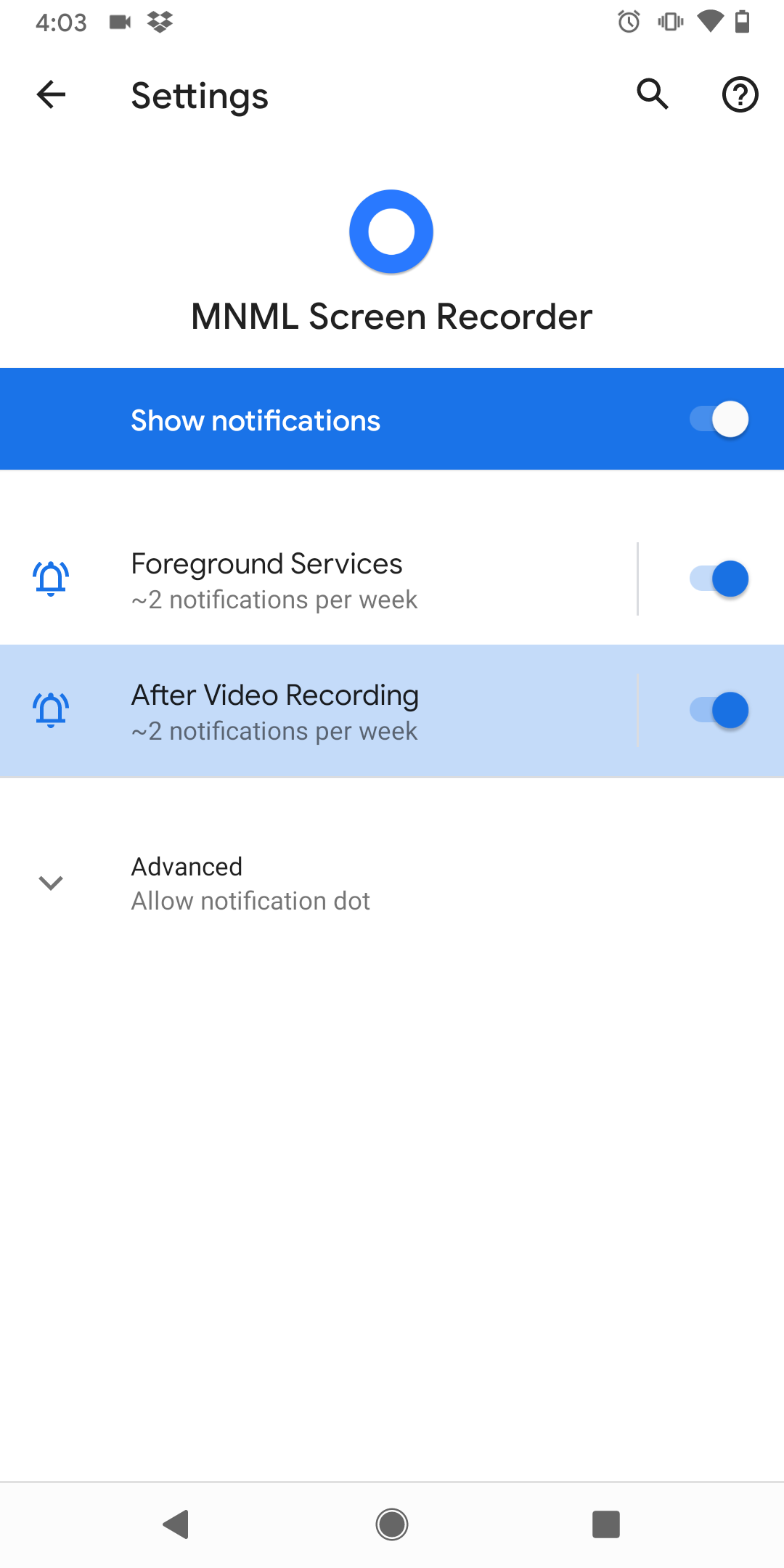Tap the MNML Screen Recorder title
Viewport: 784px width, 1568px height.
pos(391,315)
